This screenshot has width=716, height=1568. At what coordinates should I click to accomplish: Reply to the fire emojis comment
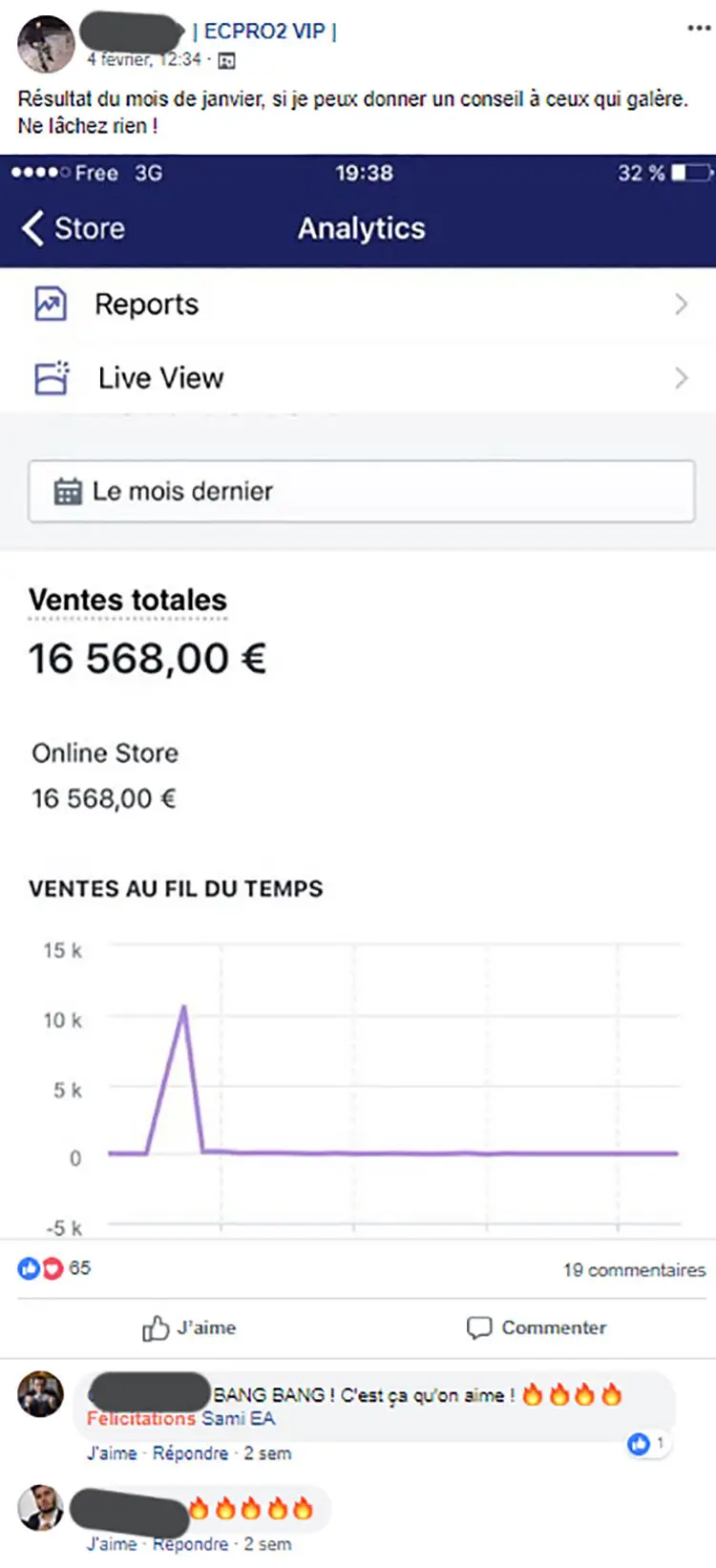pos(190,1544)
